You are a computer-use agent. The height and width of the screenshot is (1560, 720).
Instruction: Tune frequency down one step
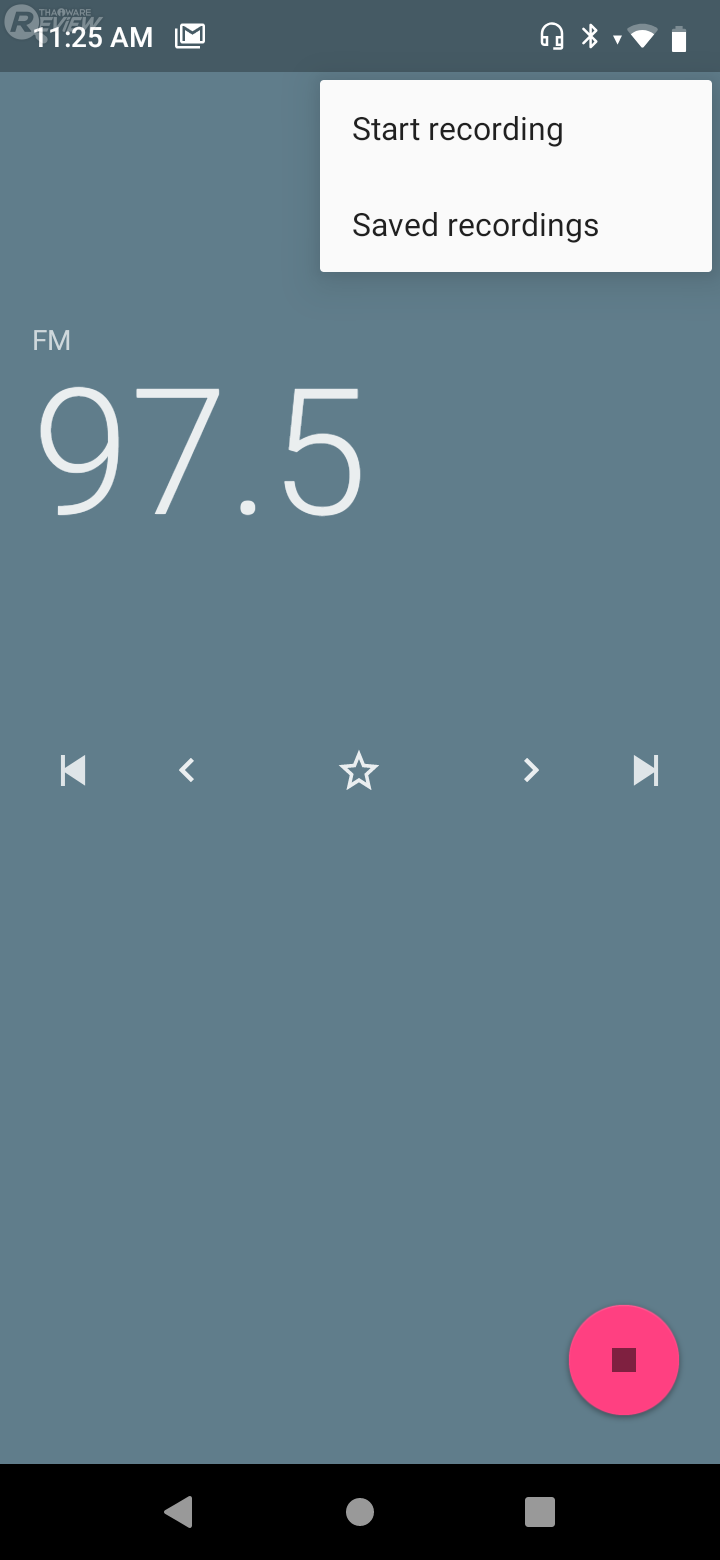186,770
